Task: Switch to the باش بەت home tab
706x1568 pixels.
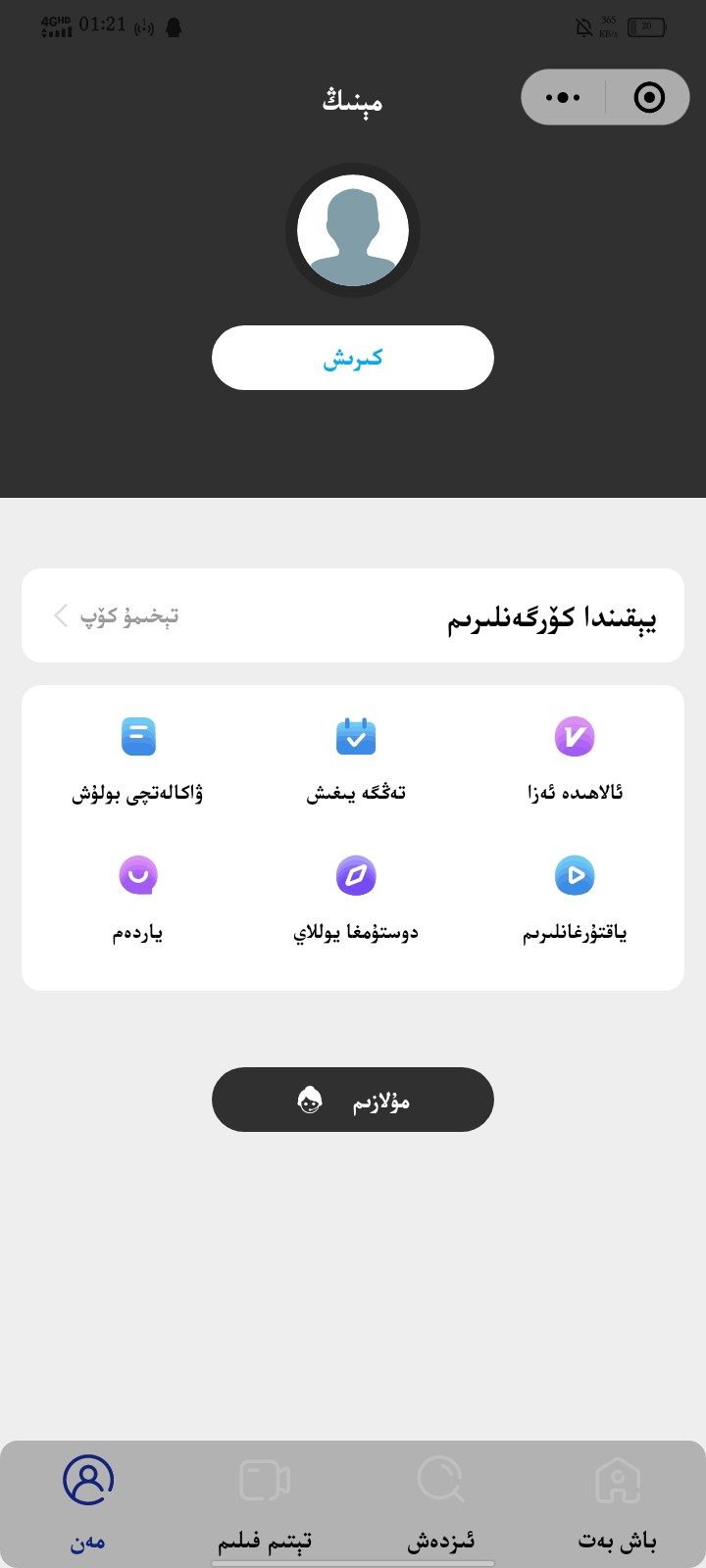Action: coord(618,1501)
